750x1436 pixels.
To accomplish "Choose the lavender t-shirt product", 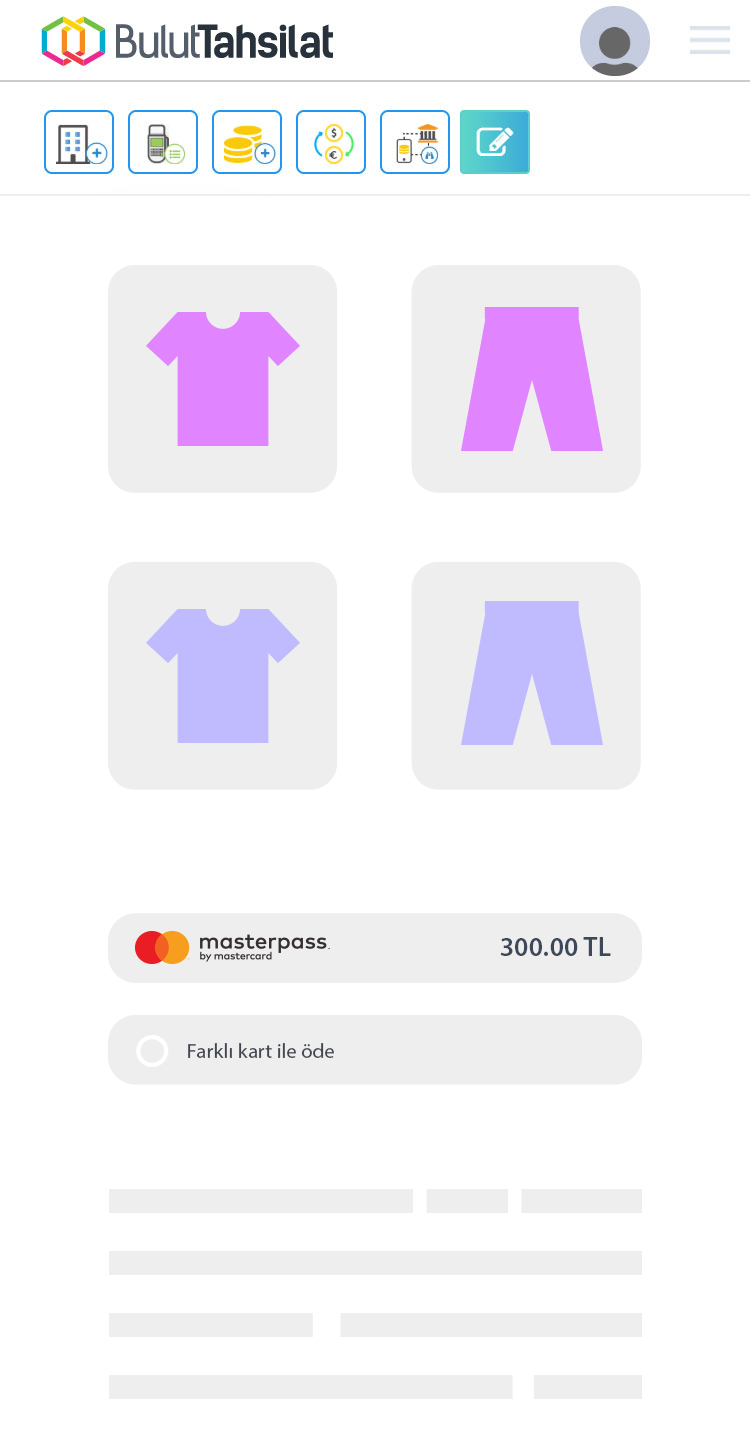I will tap(222, 676).
